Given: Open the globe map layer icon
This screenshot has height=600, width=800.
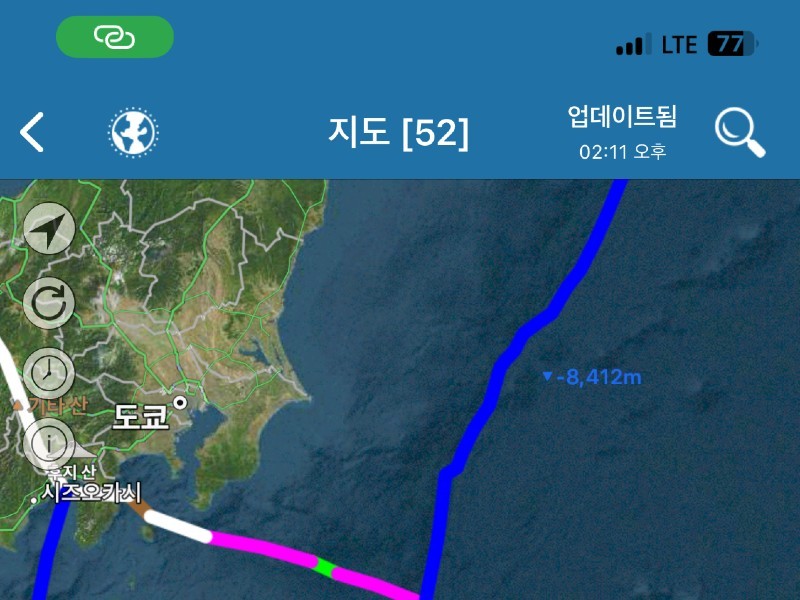Looking at the screenshot, I should (135, 132).
